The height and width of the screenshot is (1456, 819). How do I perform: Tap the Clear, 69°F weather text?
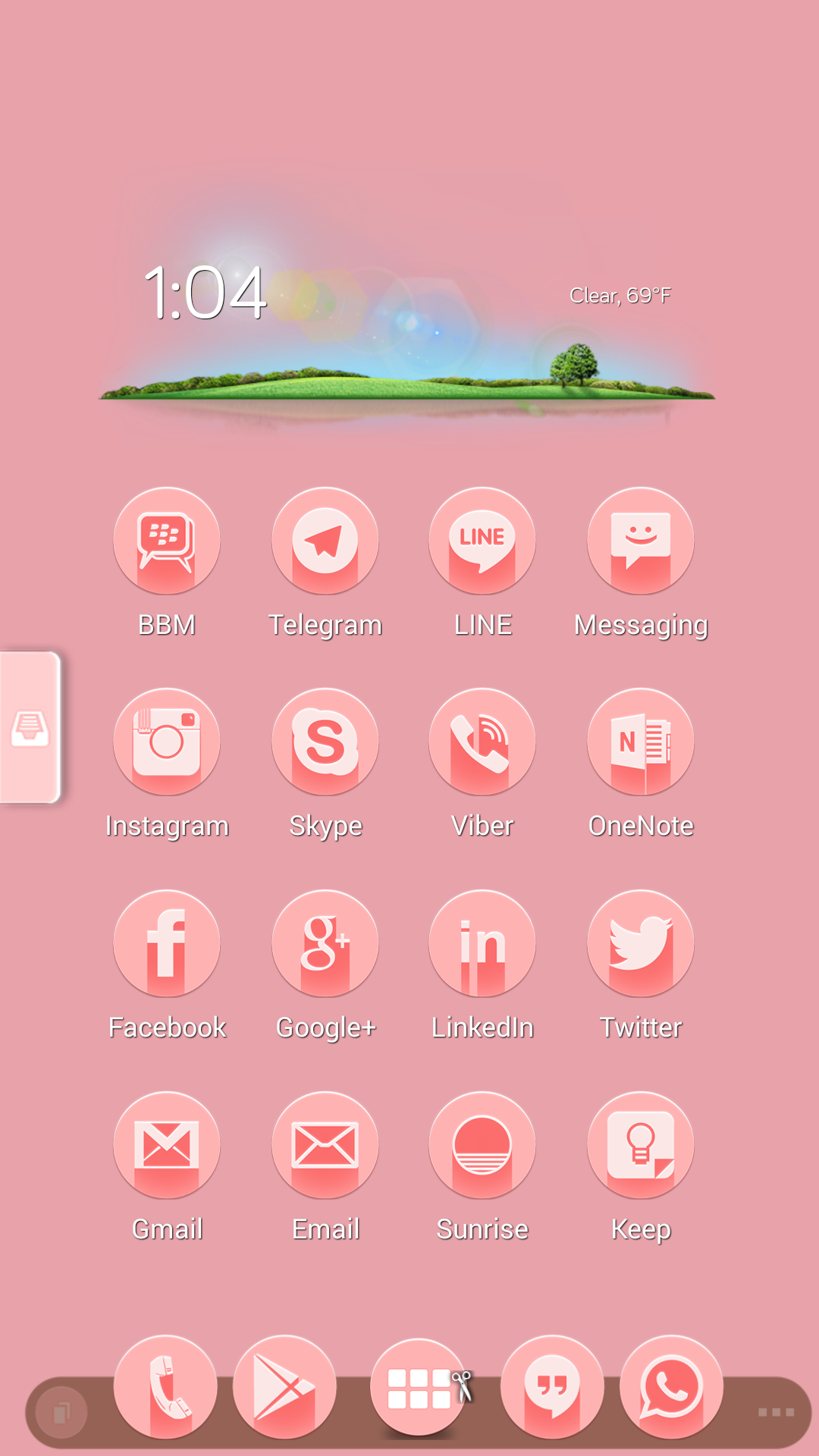point(622,296)
